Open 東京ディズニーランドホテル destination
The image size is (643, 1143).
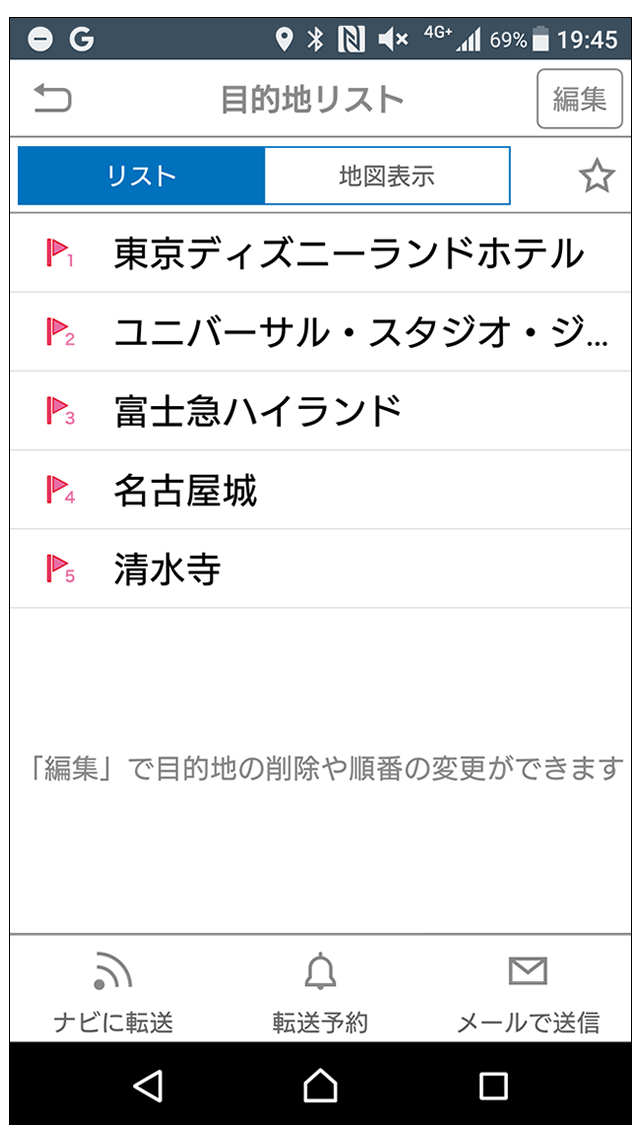[348, 254]
